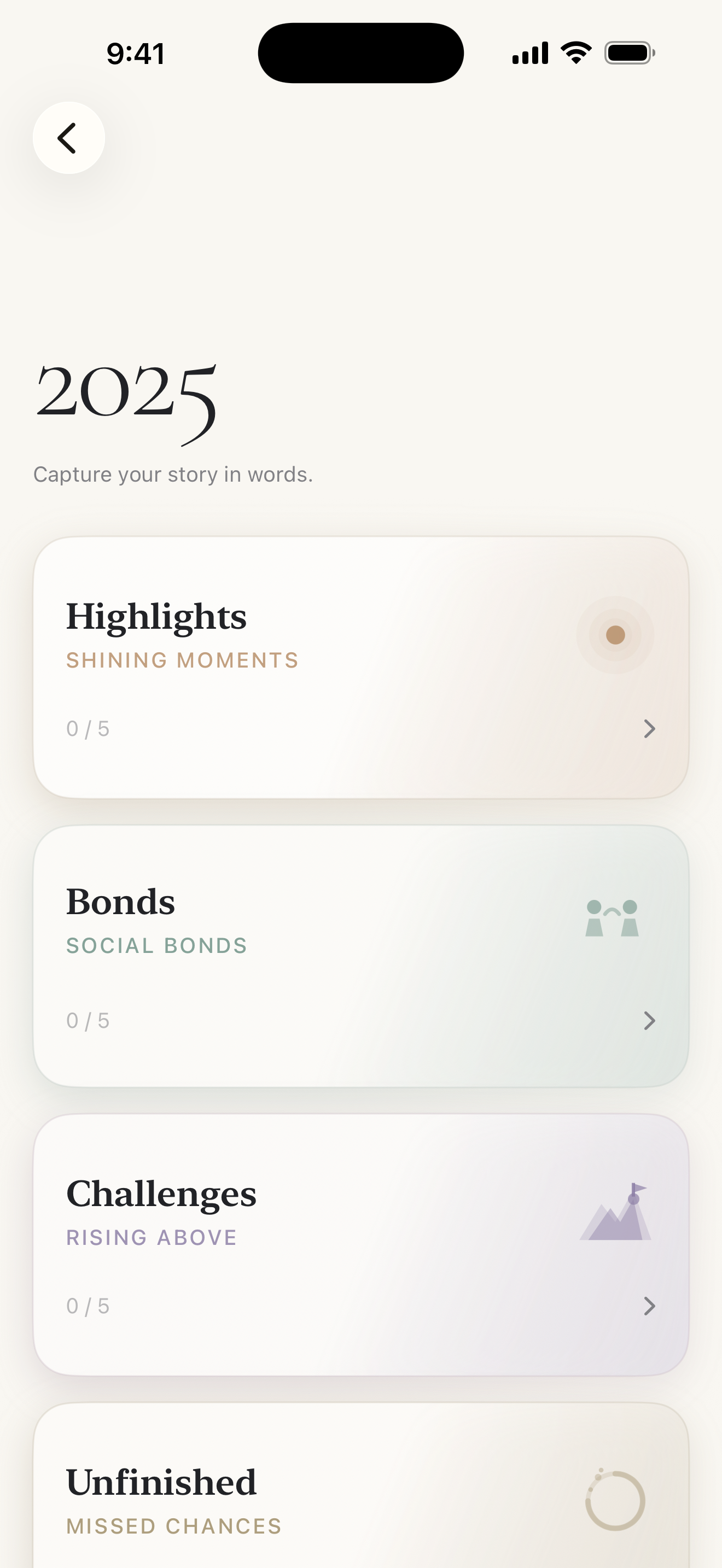This screenshot has height=1568, width=722.
Task: Open the Bonds social bonds card
Action: pos(360,956)
